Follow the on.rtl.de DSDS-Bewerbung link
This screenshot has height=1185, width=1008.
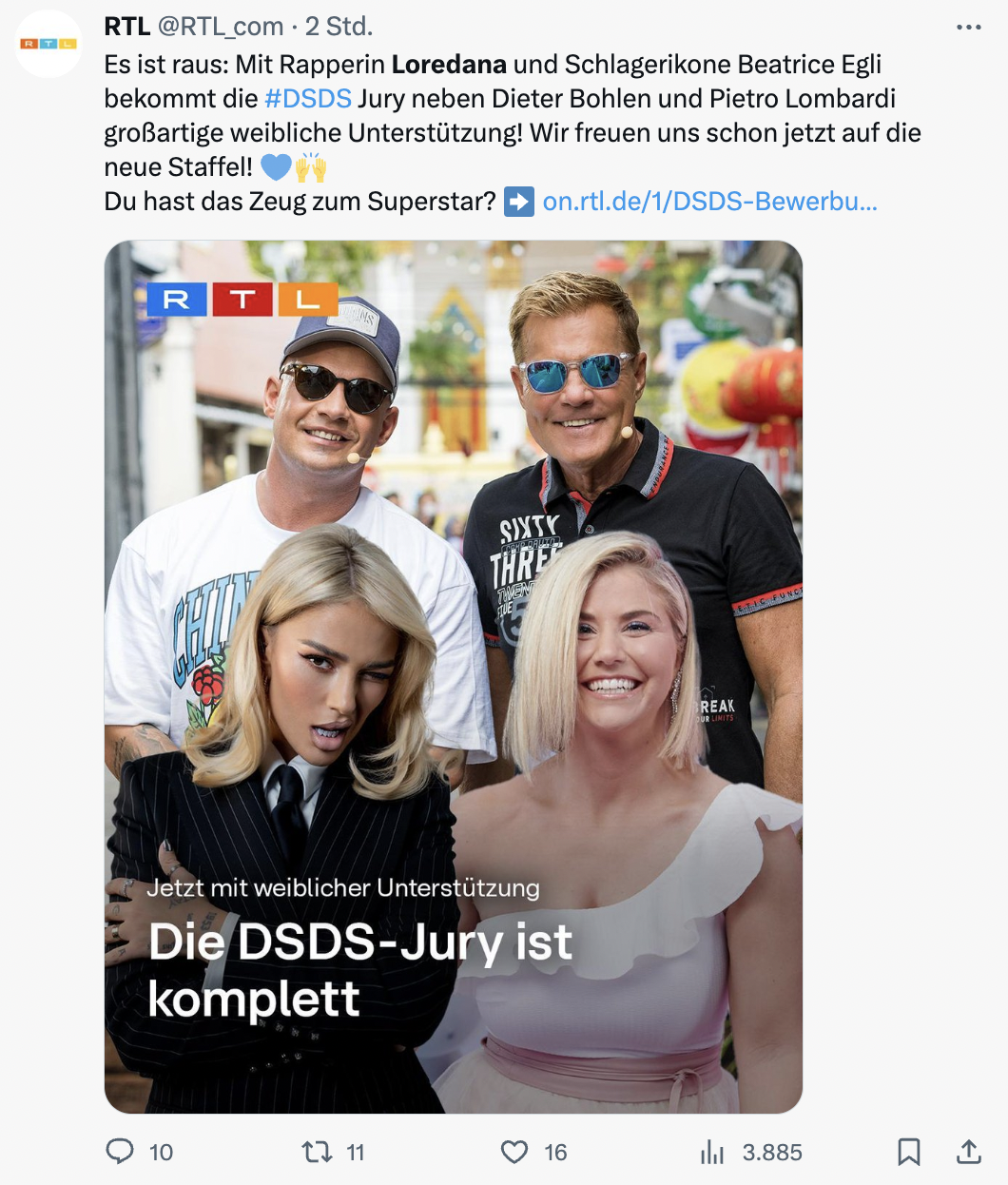[x=709, y=202]
